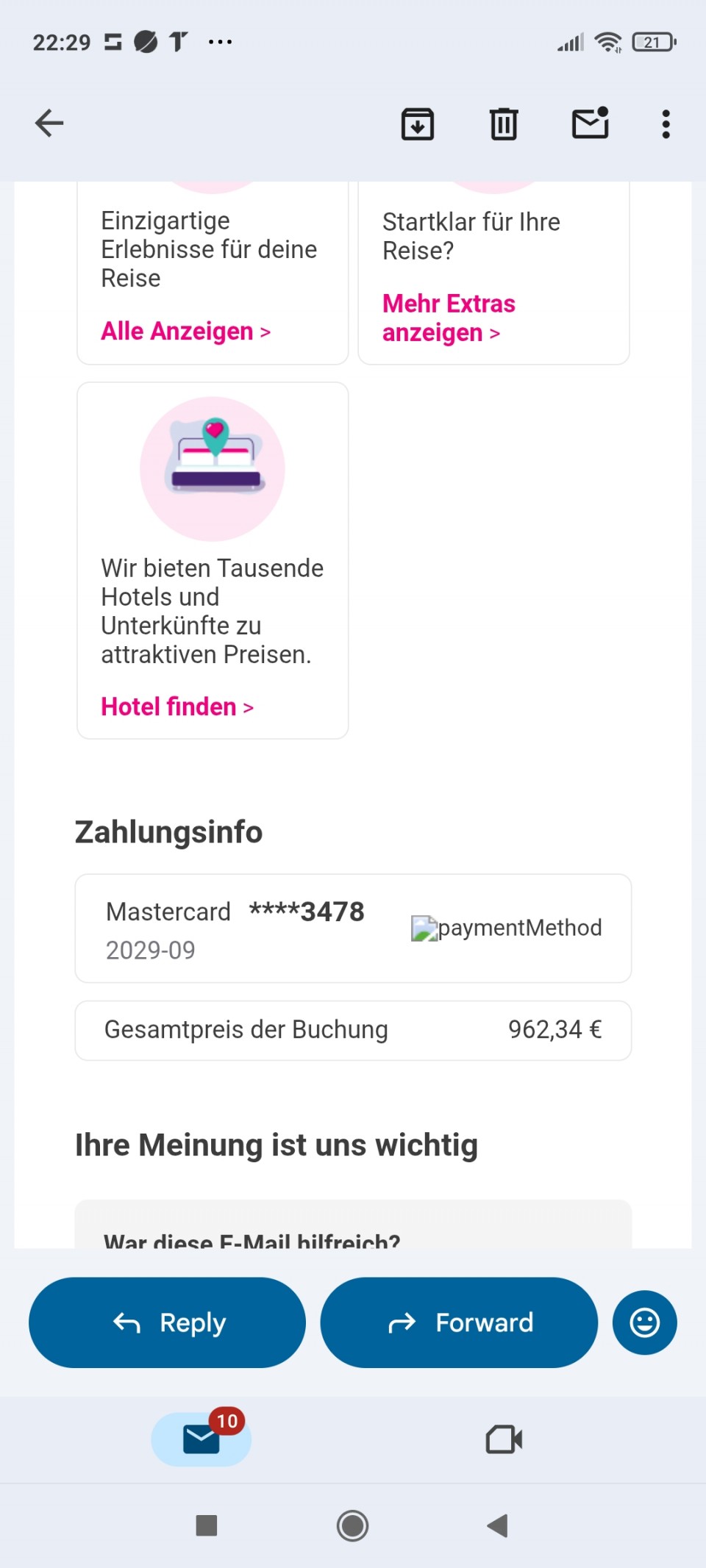Viewport: 706px width, 1568px height.
Task: Go to the system home screen
Action: (352, 1525)
